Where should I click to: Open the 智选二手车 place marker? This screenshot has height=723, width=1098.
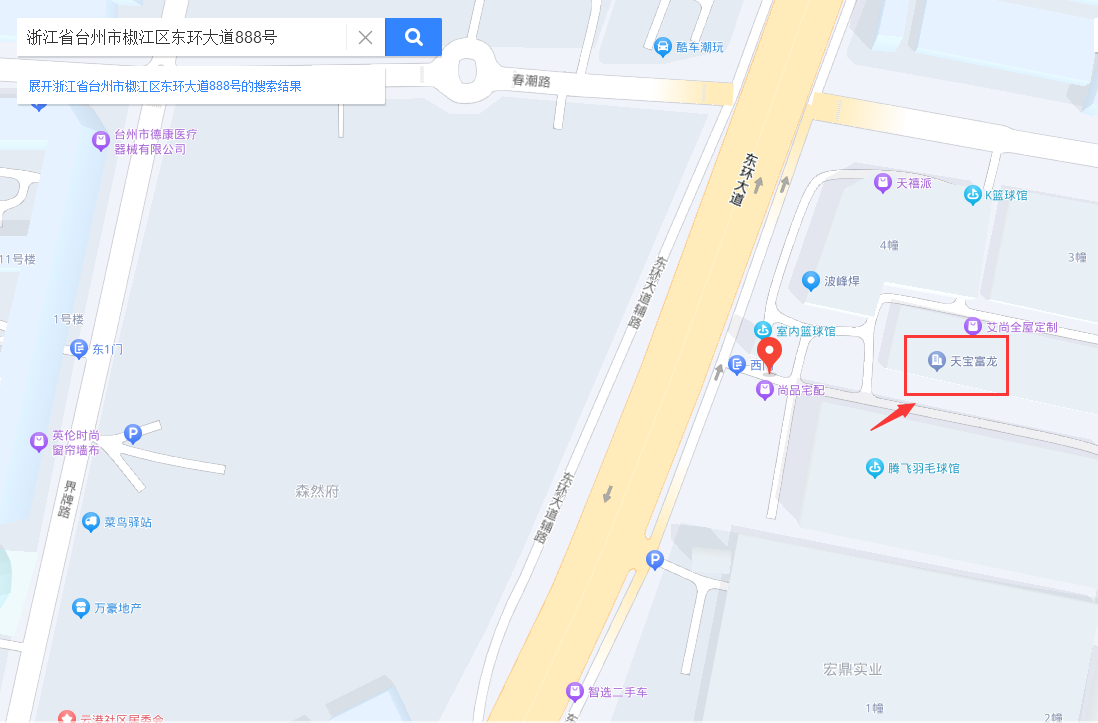tap(574, 691)
